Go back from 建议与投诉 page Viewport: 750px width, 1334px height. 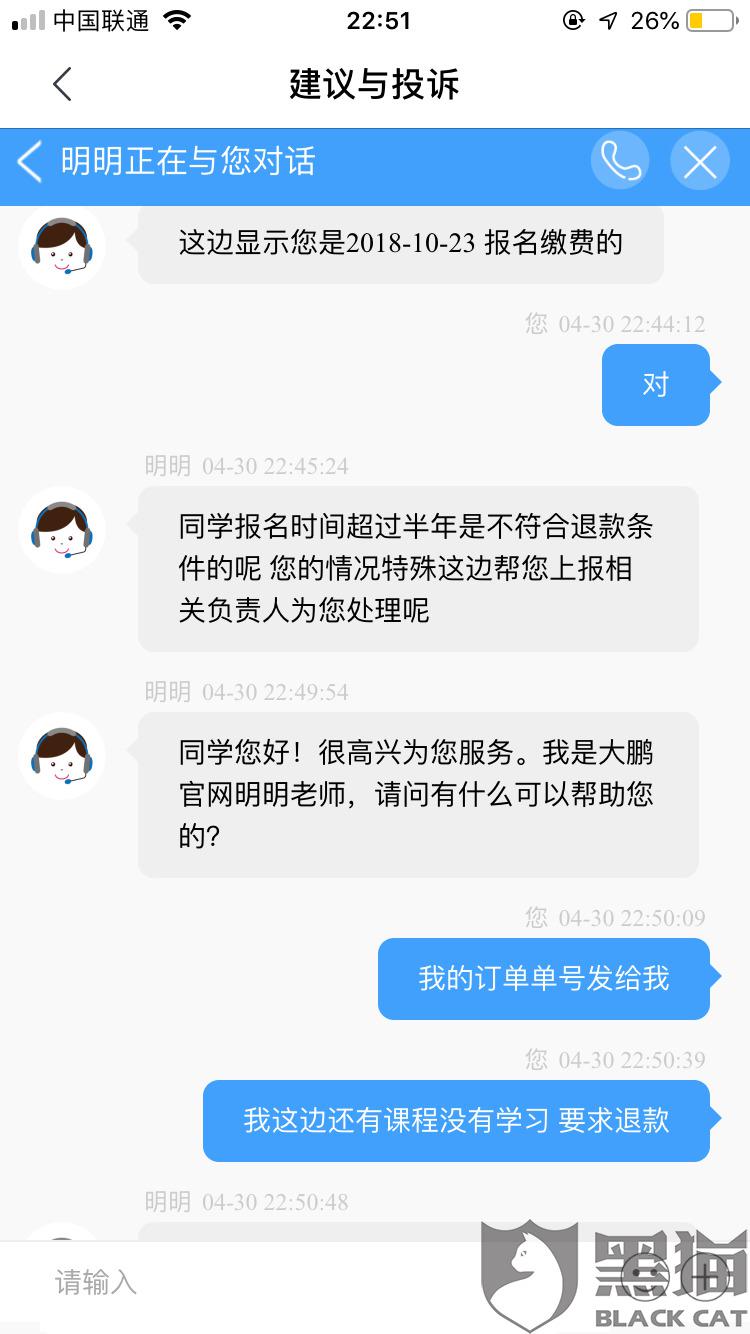pos(62,84)
